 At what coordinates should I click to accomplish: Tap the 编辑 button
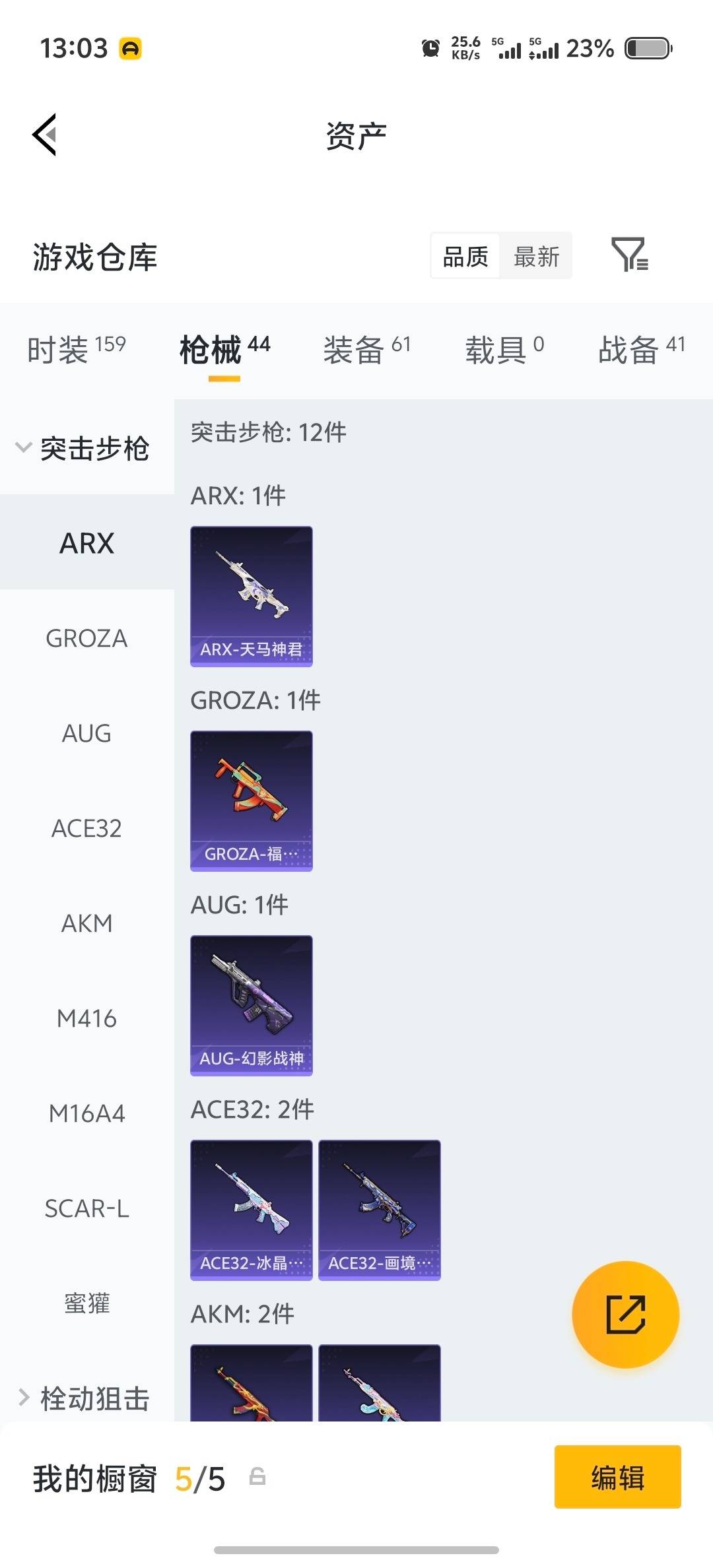618,1477
